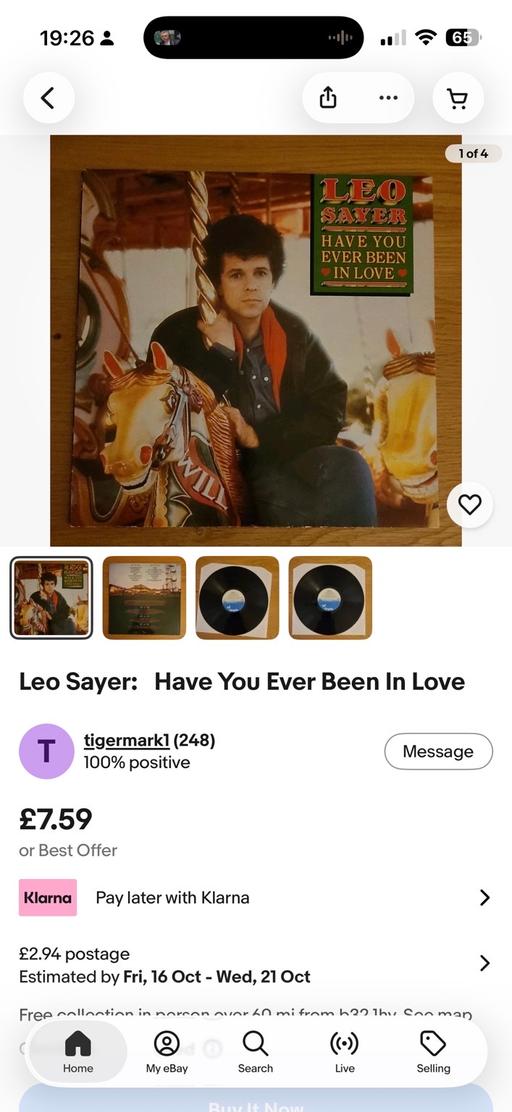Select the fourth thumbnail of the vinyl record

330,598
